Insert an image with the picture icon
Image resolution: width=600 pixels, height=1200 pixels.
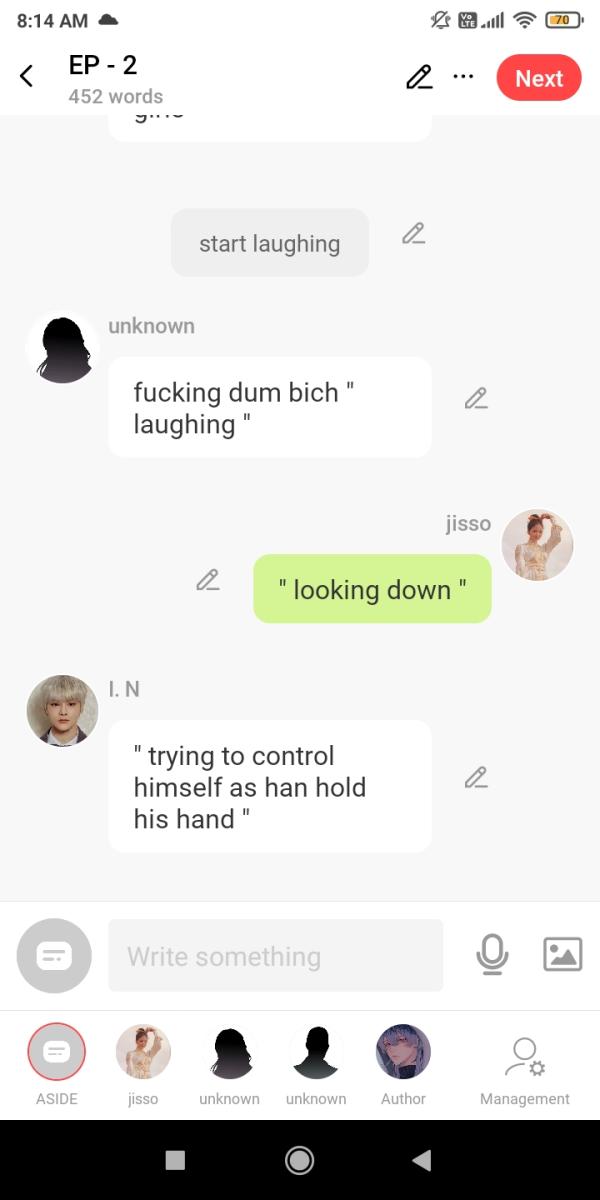[x=562, y=955]
